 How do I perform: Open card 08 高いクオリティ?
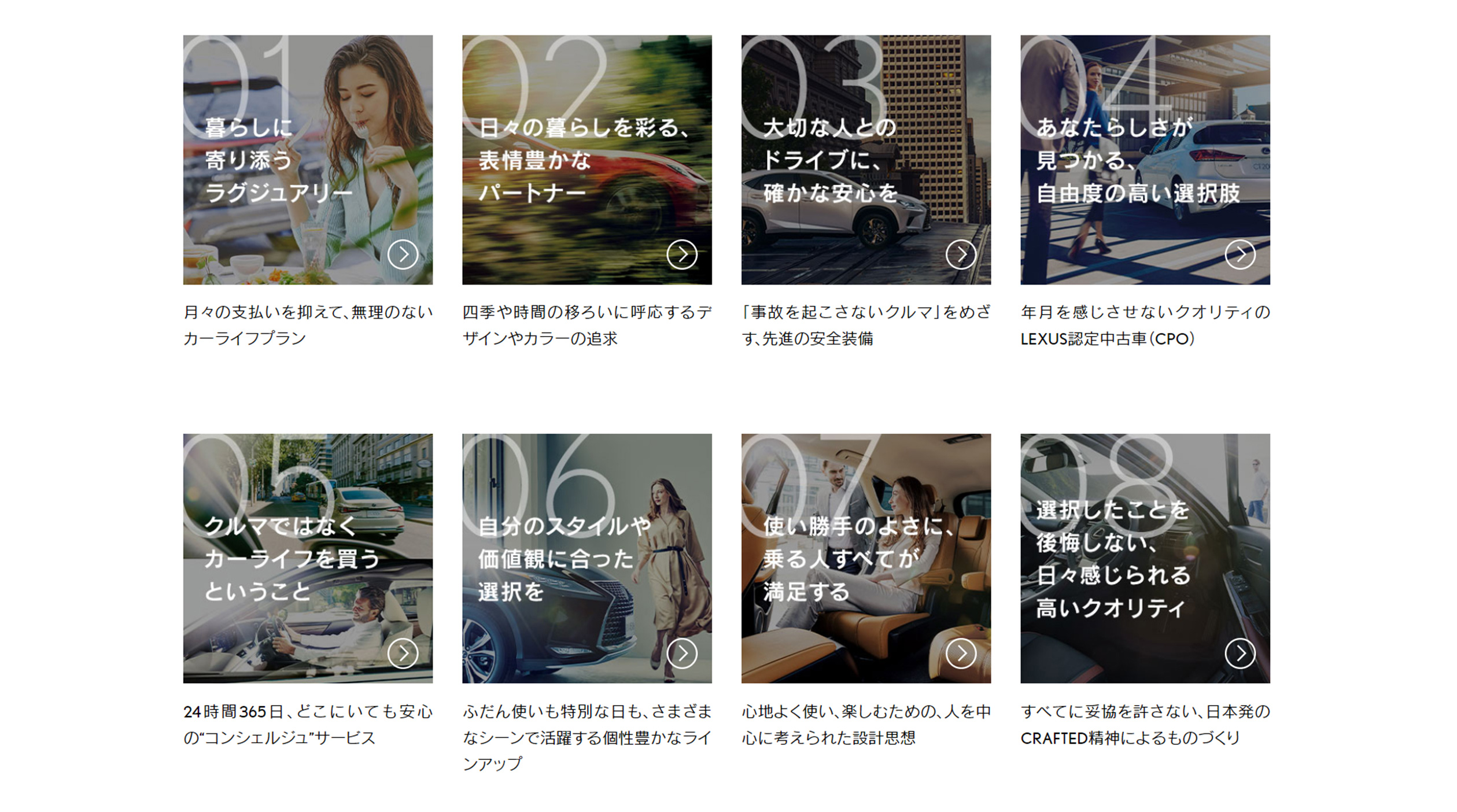click(1145, 558)
